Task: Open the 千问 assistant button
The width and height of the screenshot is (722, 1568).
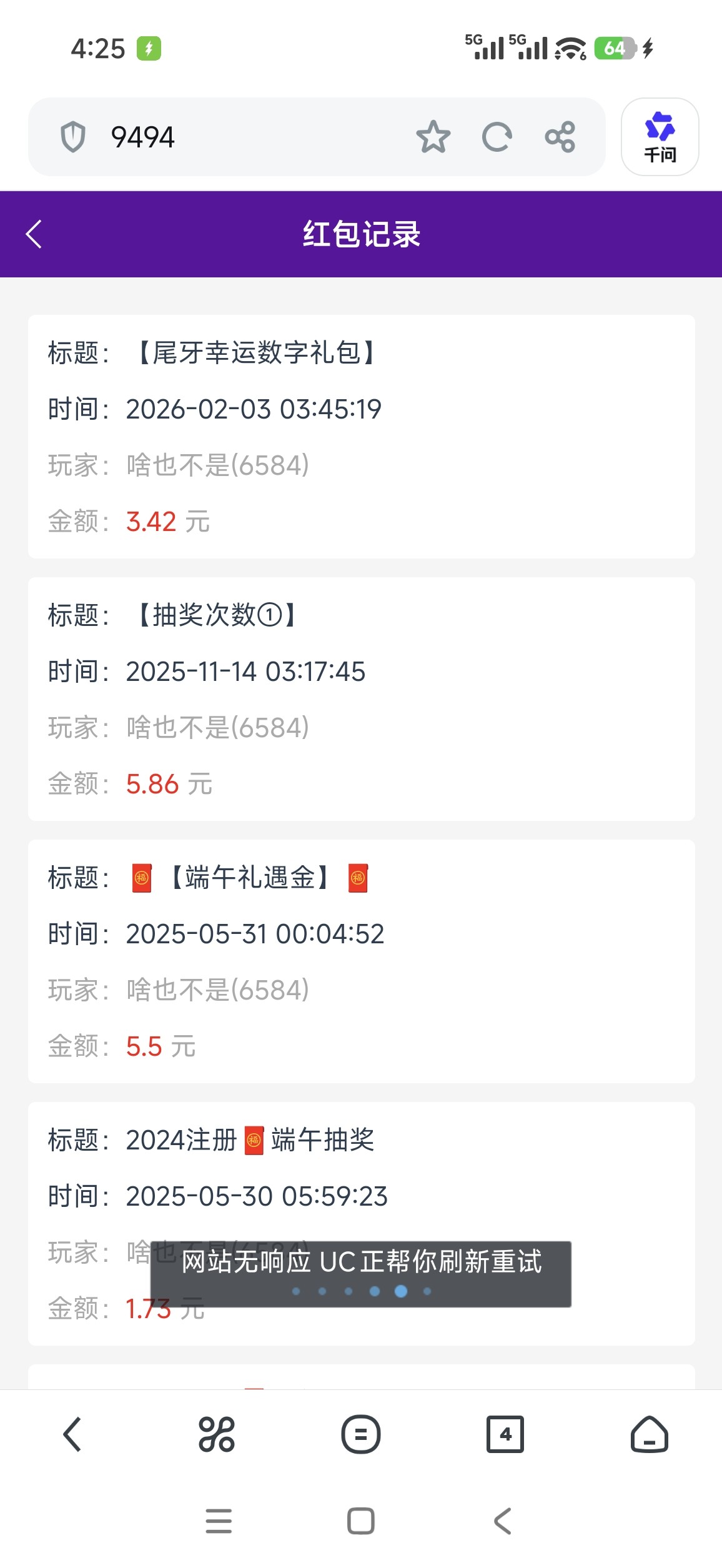Action: click(x=660, y=137)
